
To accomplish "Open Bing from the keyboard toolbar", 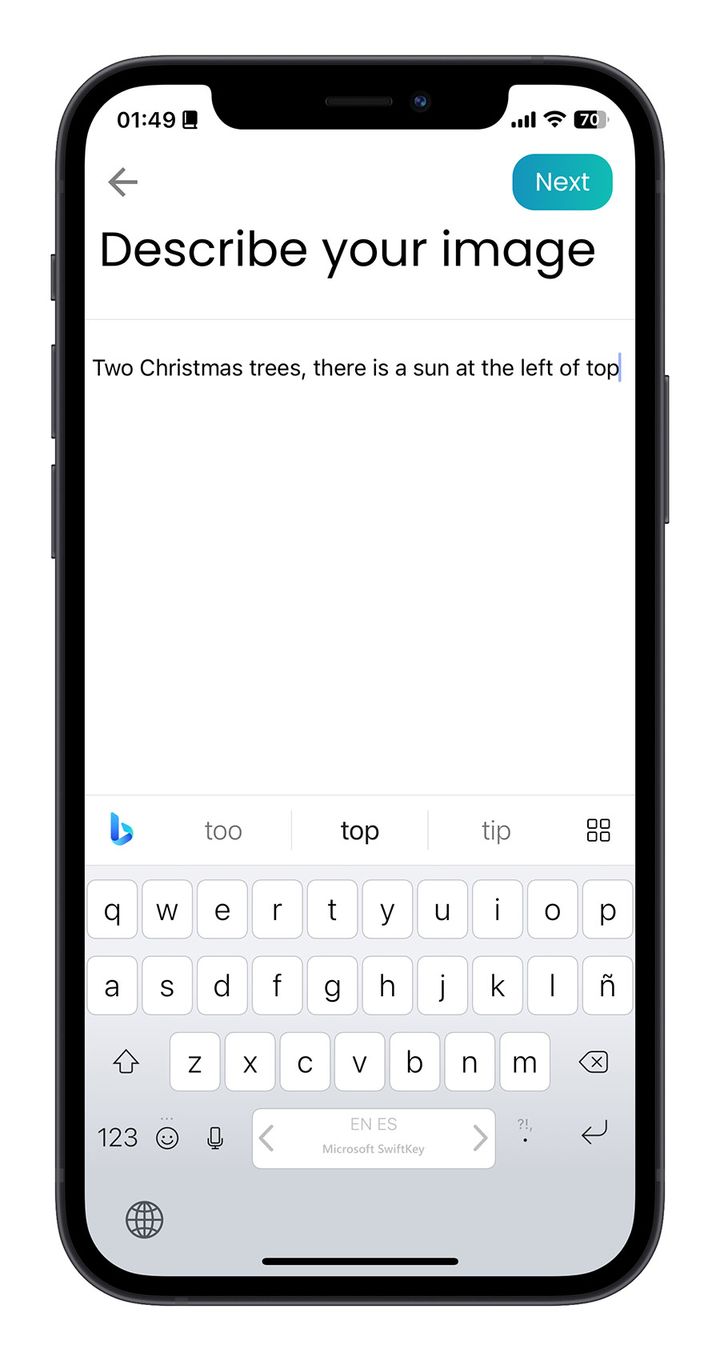I will 122,829.
